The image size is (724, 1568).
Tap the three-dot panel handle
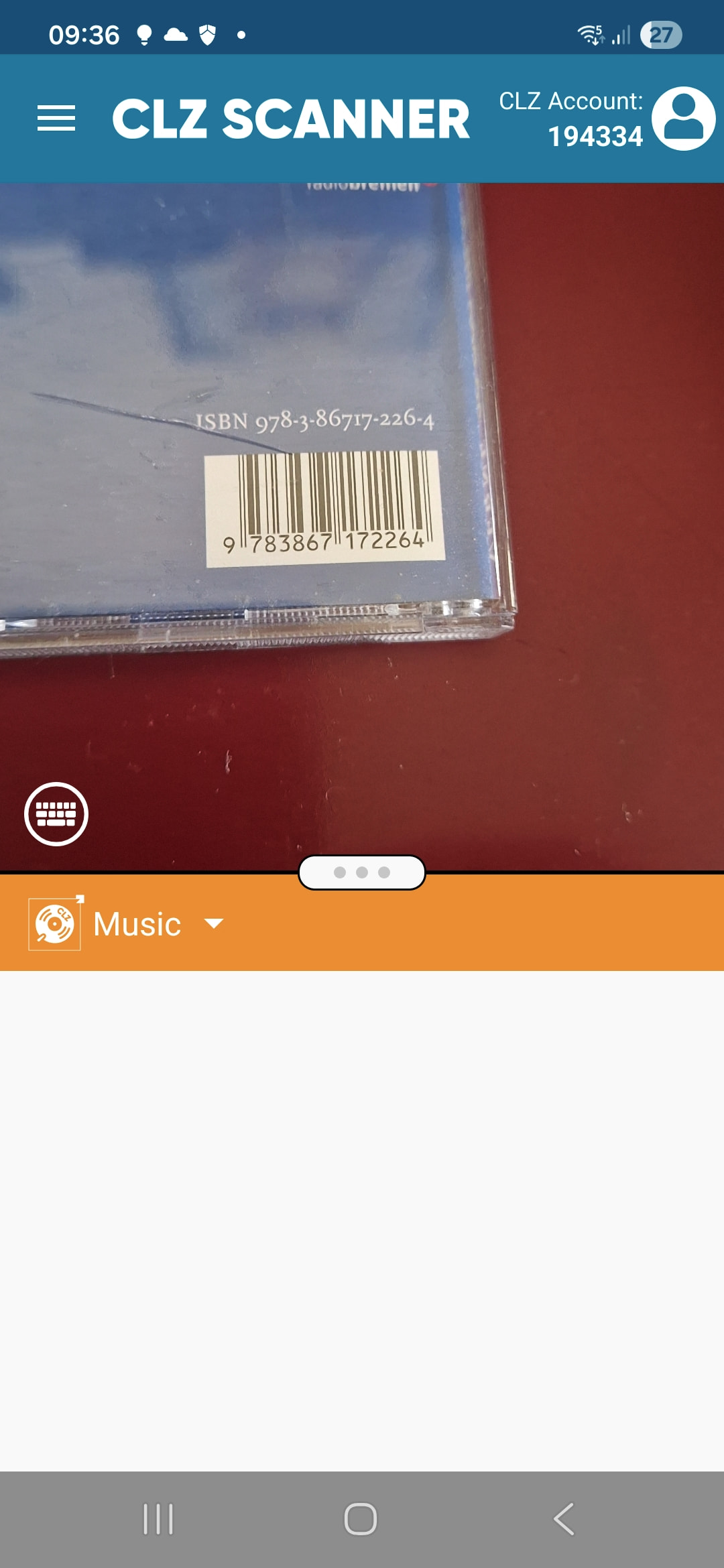[x=361, y=872]
